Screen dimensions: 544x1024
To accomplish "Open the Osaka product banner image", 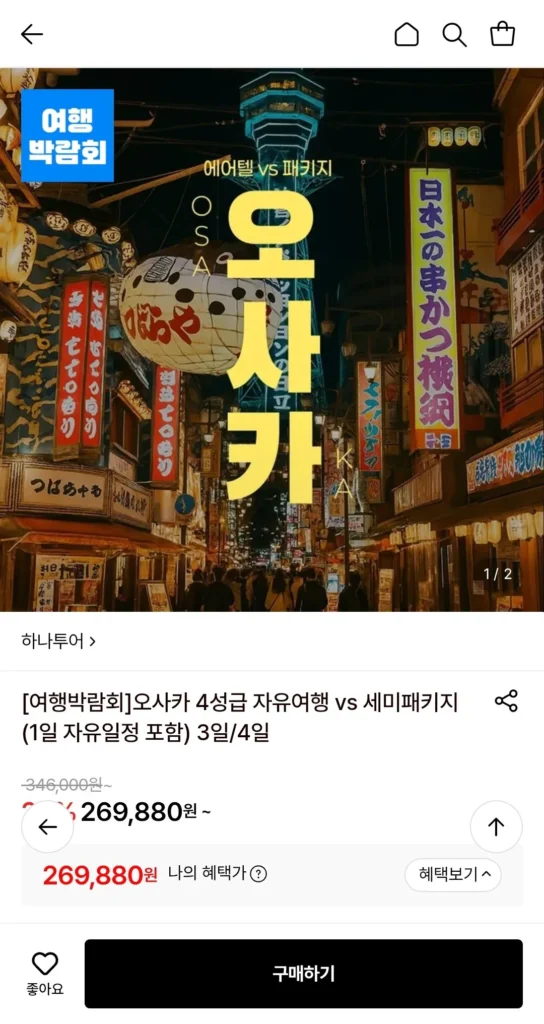I will click(x=272, y=340).
